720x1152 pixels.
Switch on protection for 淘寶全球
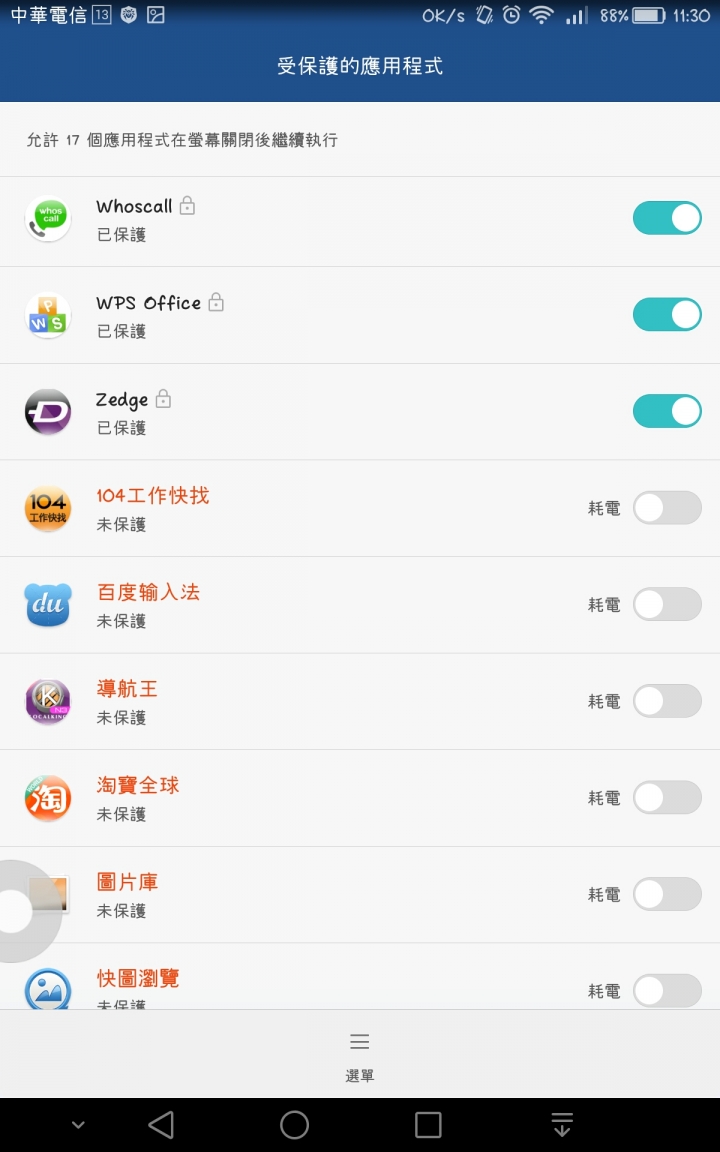[x=667, y=798]
